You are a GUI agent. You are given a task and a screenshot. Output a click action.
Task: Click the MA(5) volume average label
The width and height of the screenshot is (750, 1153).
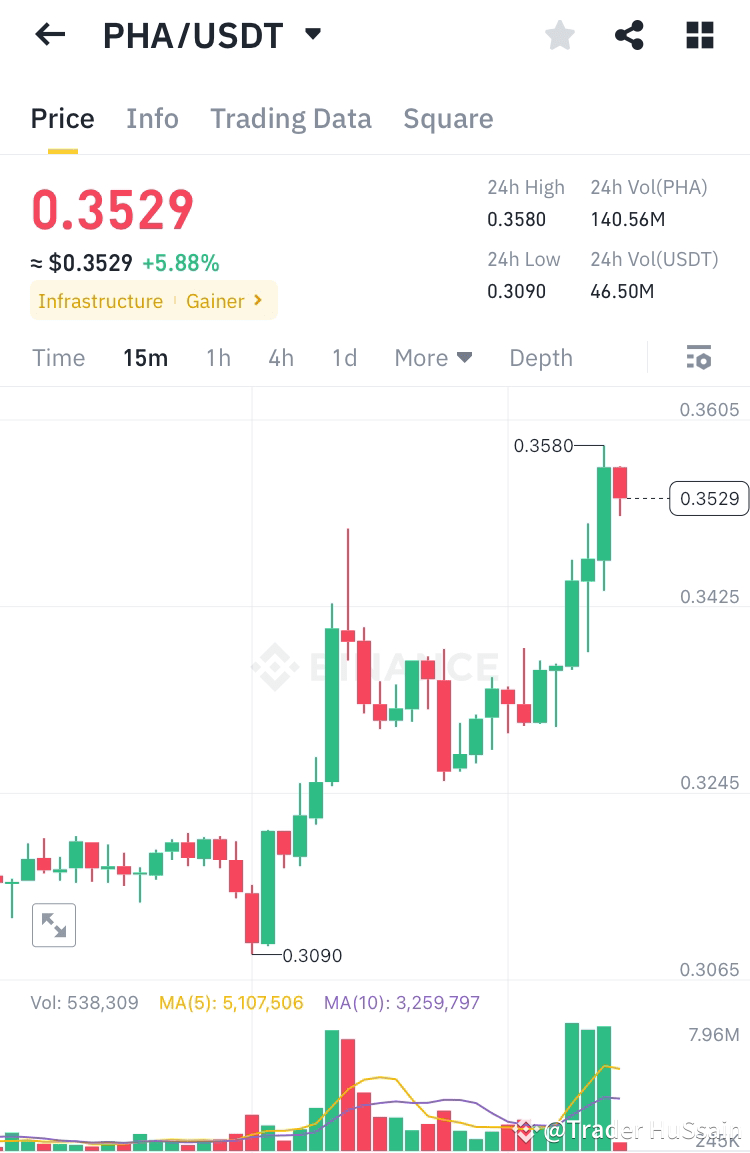coord(231,1002)
